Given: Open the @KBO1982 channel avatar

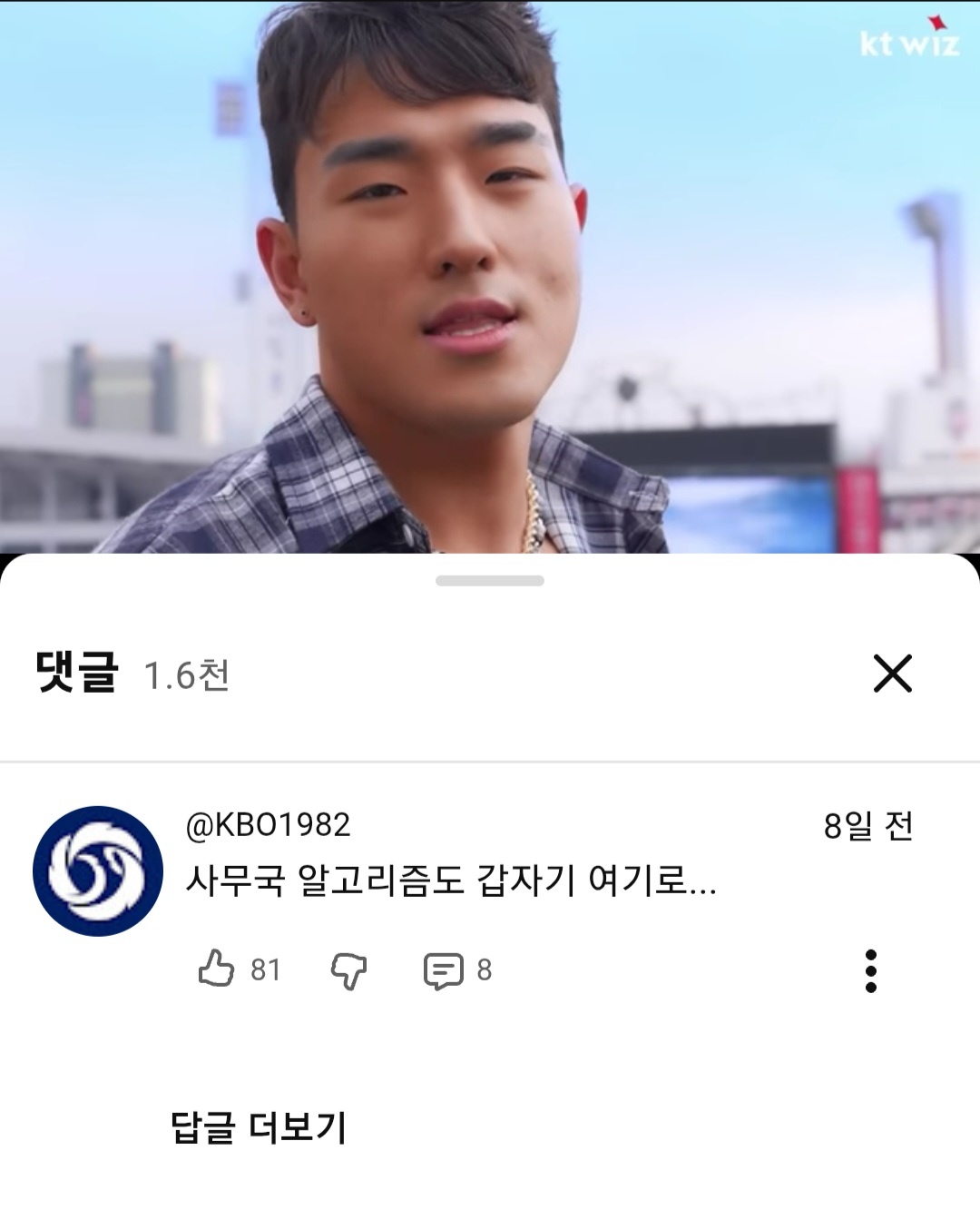Looking at the screenshot, I should tap(98, 871).
